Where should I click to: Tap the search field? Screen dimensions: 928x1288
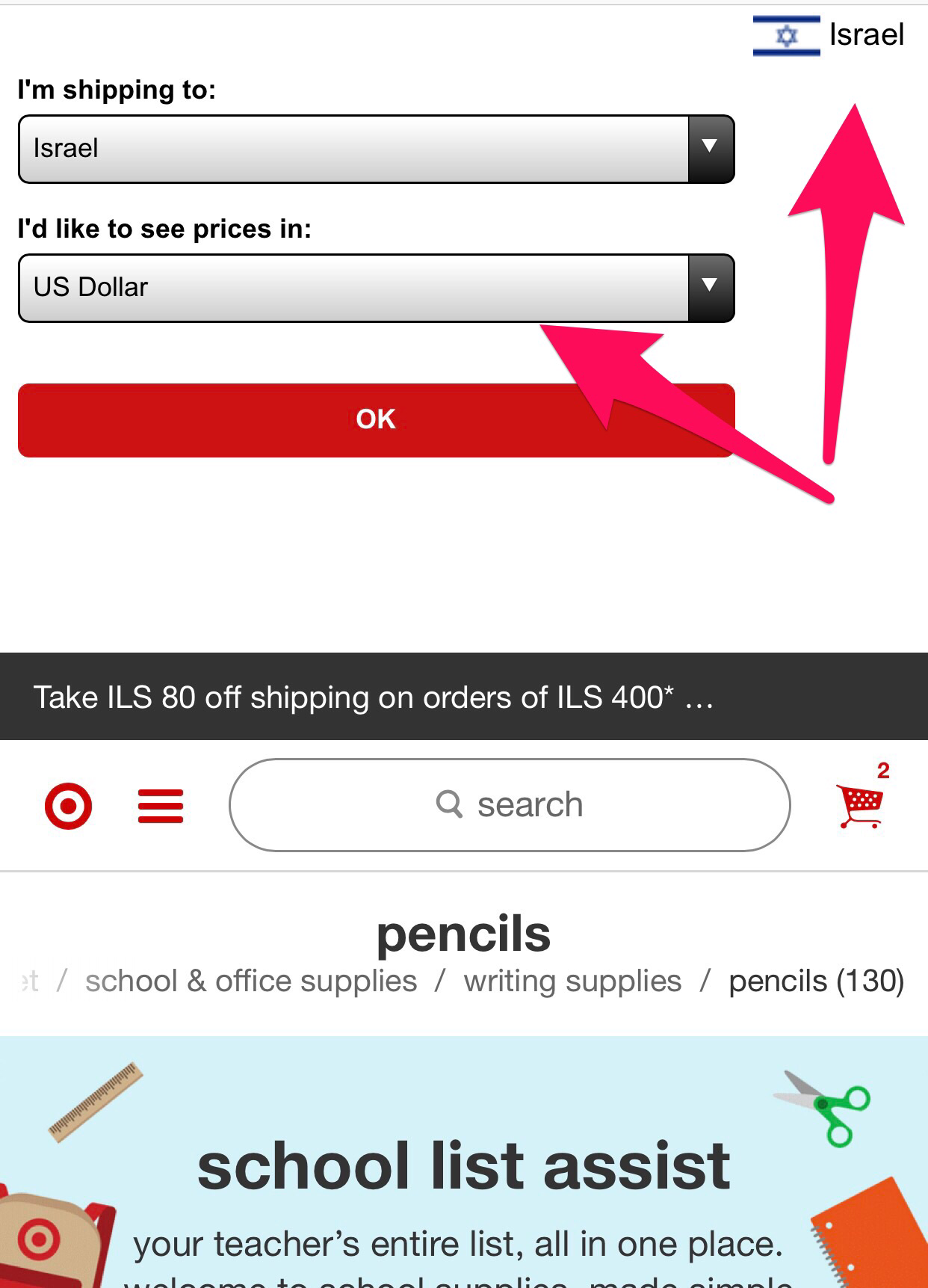coord(510,805)
